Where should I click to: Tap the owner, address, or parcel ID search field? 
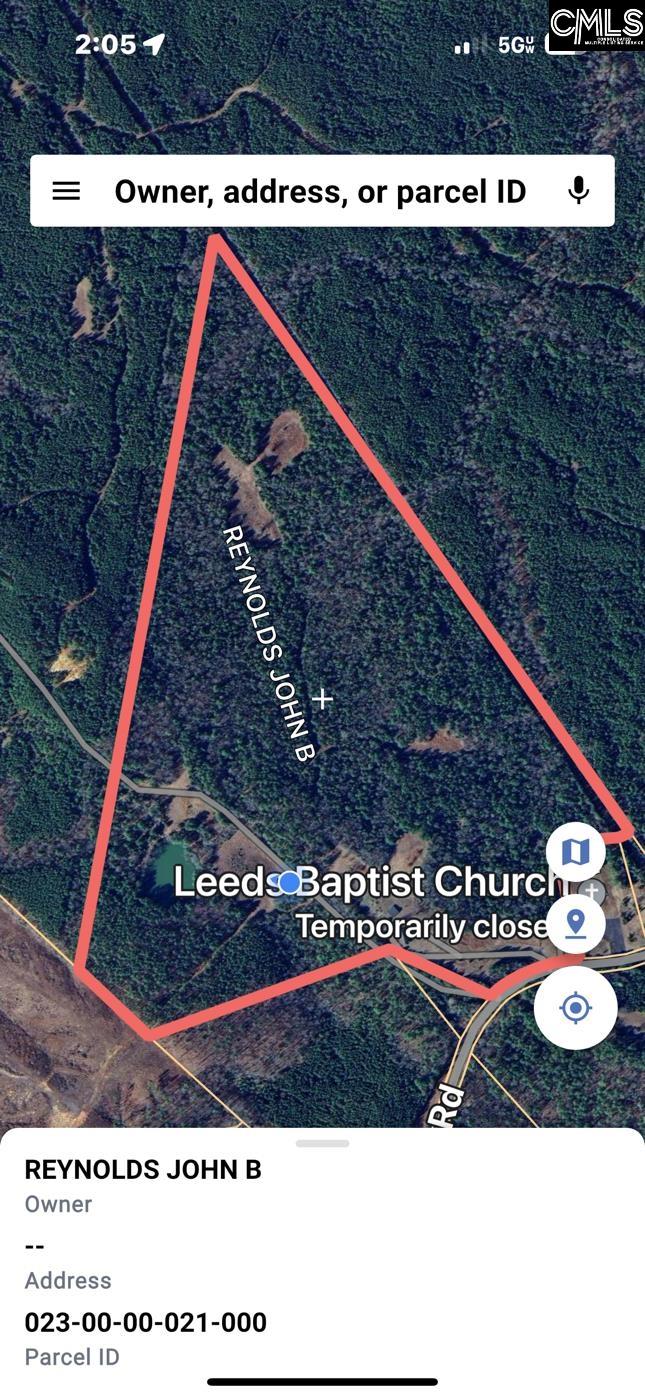coord(321,191)
